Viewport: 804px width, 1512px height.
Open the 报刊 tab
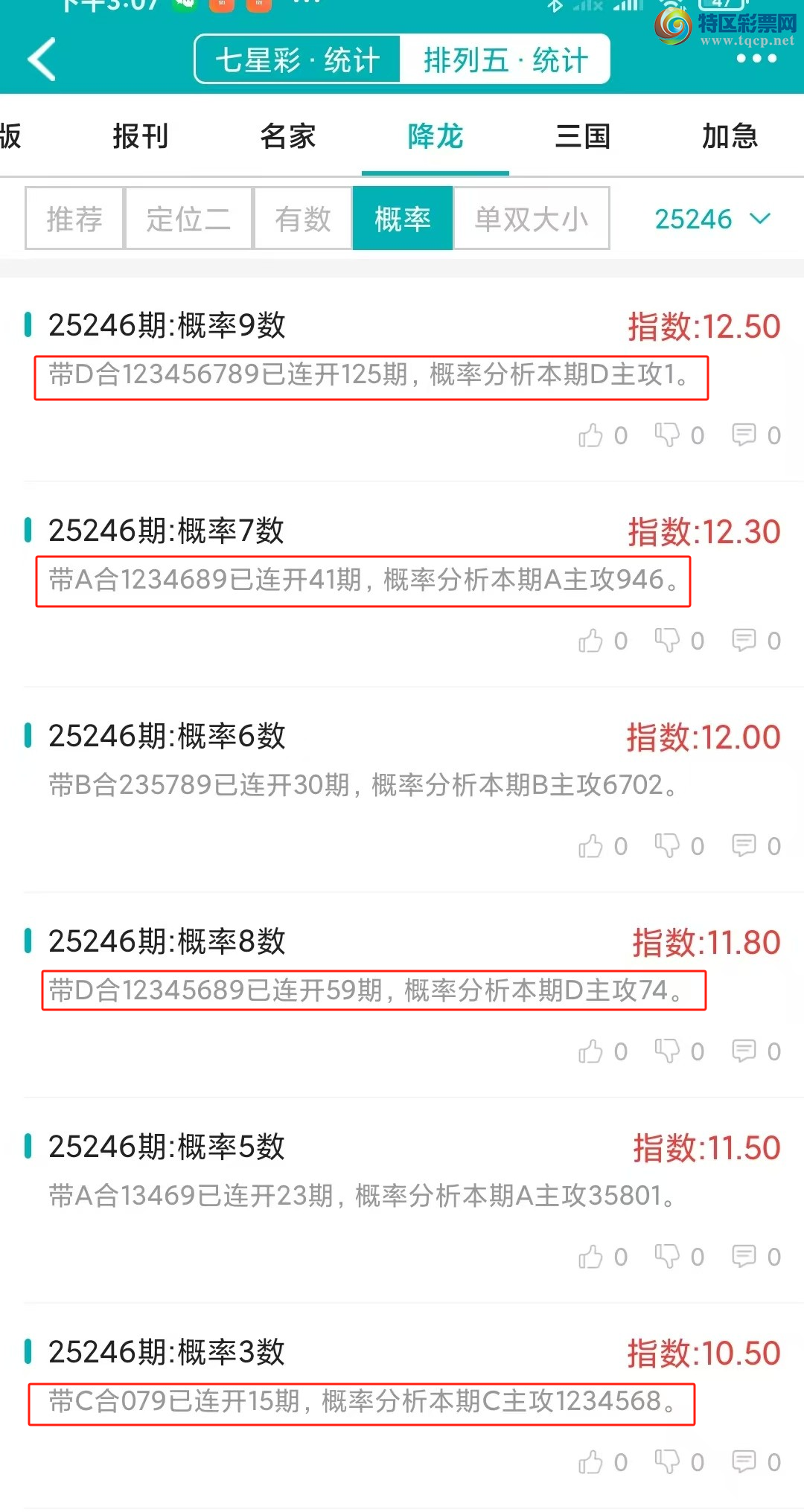point(140,136)
